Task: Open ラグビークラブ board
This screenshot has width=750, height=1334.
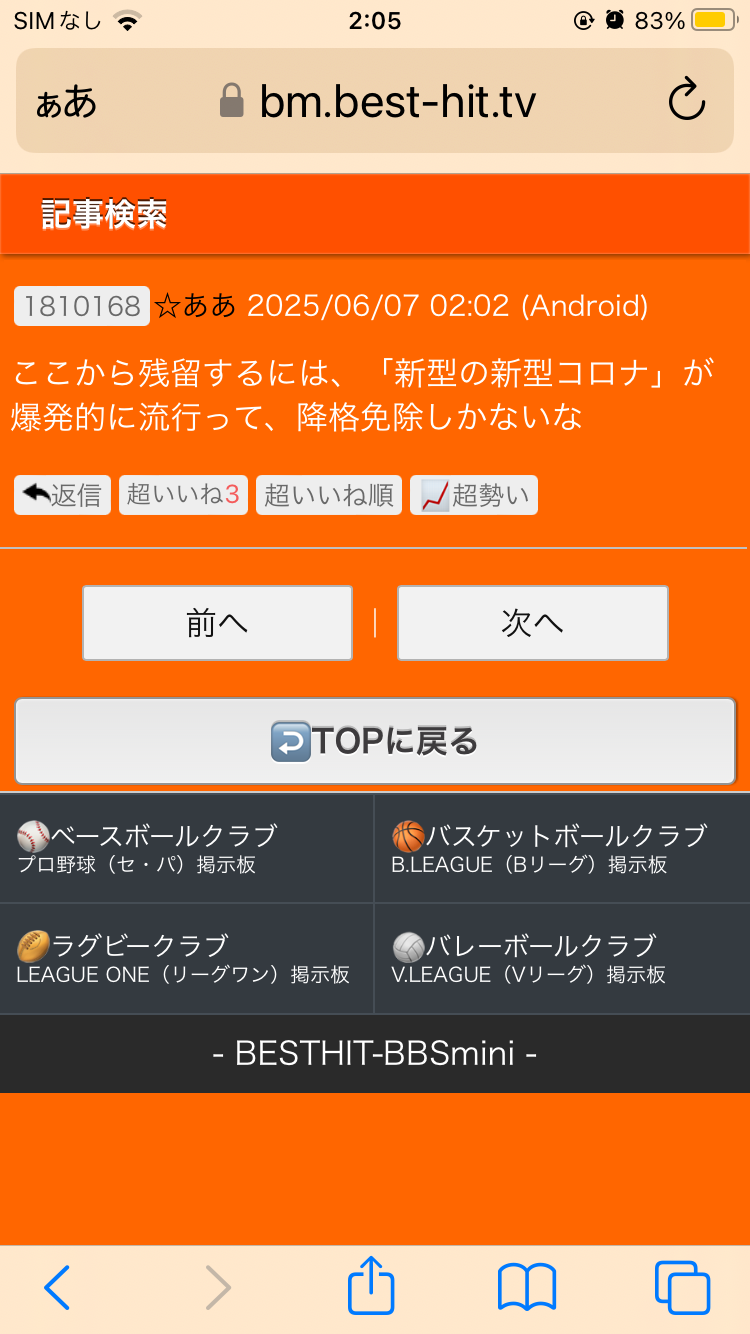Action: pos(188,958)
